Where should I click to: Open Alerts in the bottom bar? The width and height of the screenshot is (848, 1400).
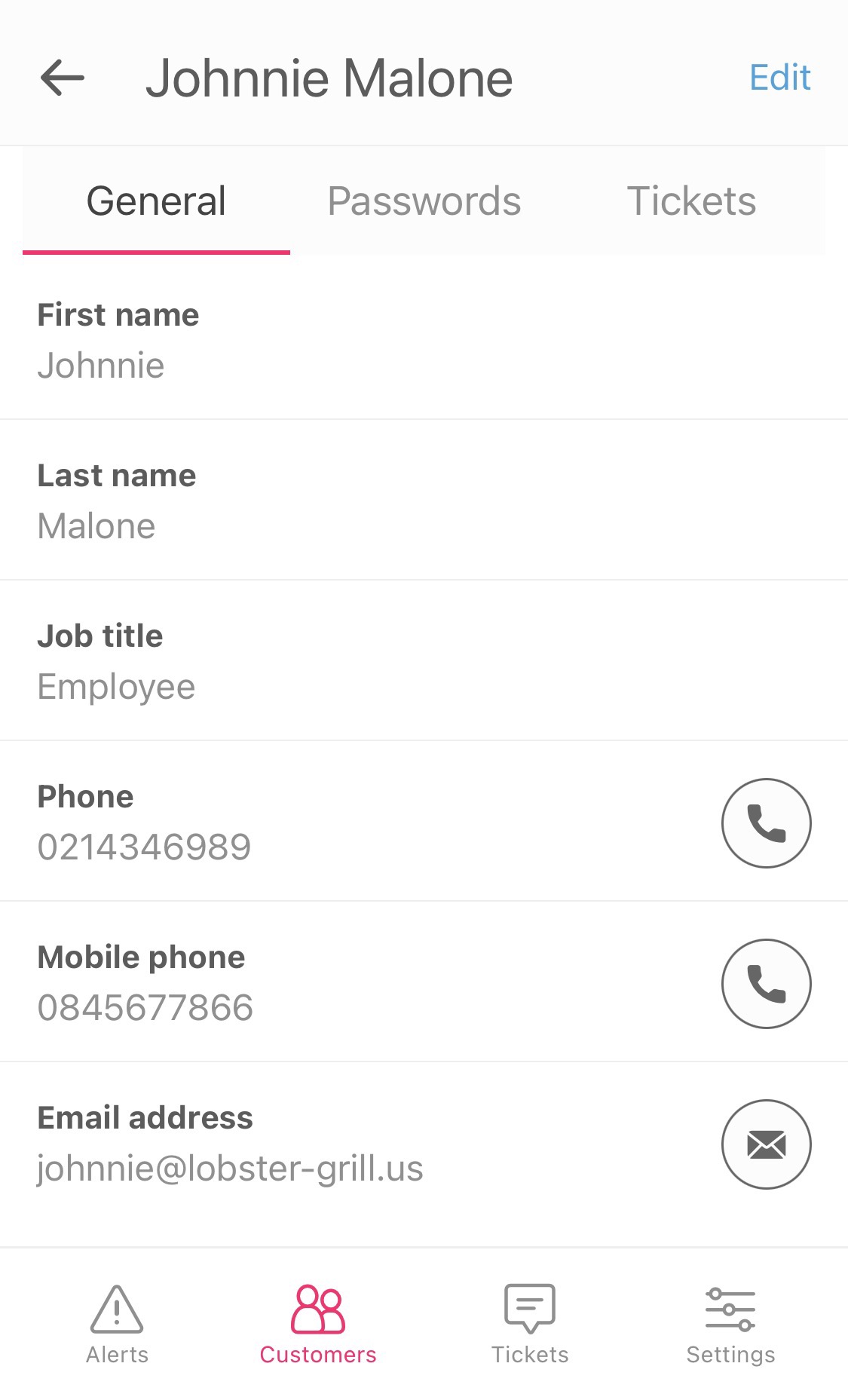[x=117, y=1323]
